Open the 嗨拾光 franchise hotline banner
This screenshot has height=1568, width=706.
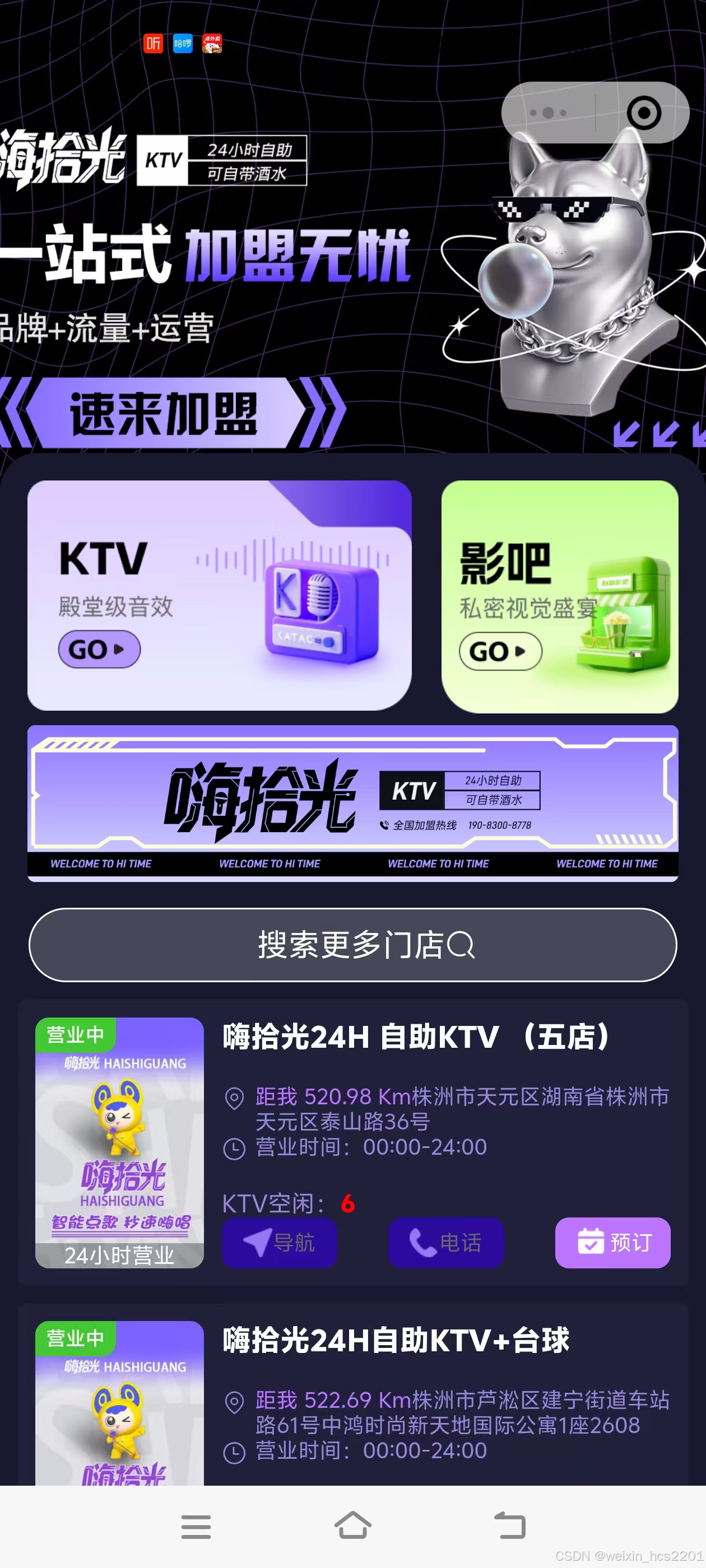pos(352,802)
